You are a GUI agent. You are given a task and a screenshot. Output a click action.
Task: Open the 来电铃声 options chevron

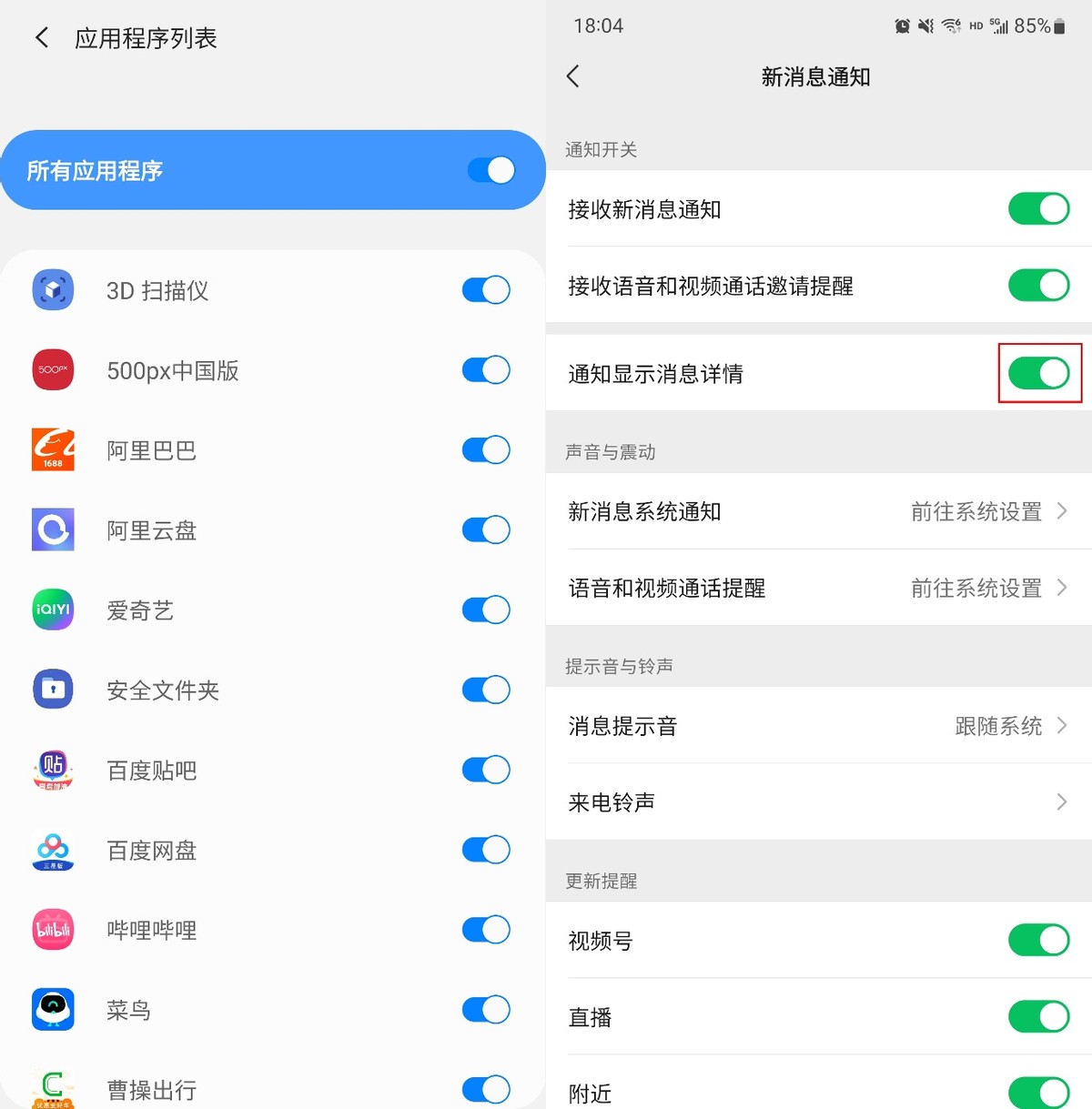pyautogui.click(x=1061, y=802)
